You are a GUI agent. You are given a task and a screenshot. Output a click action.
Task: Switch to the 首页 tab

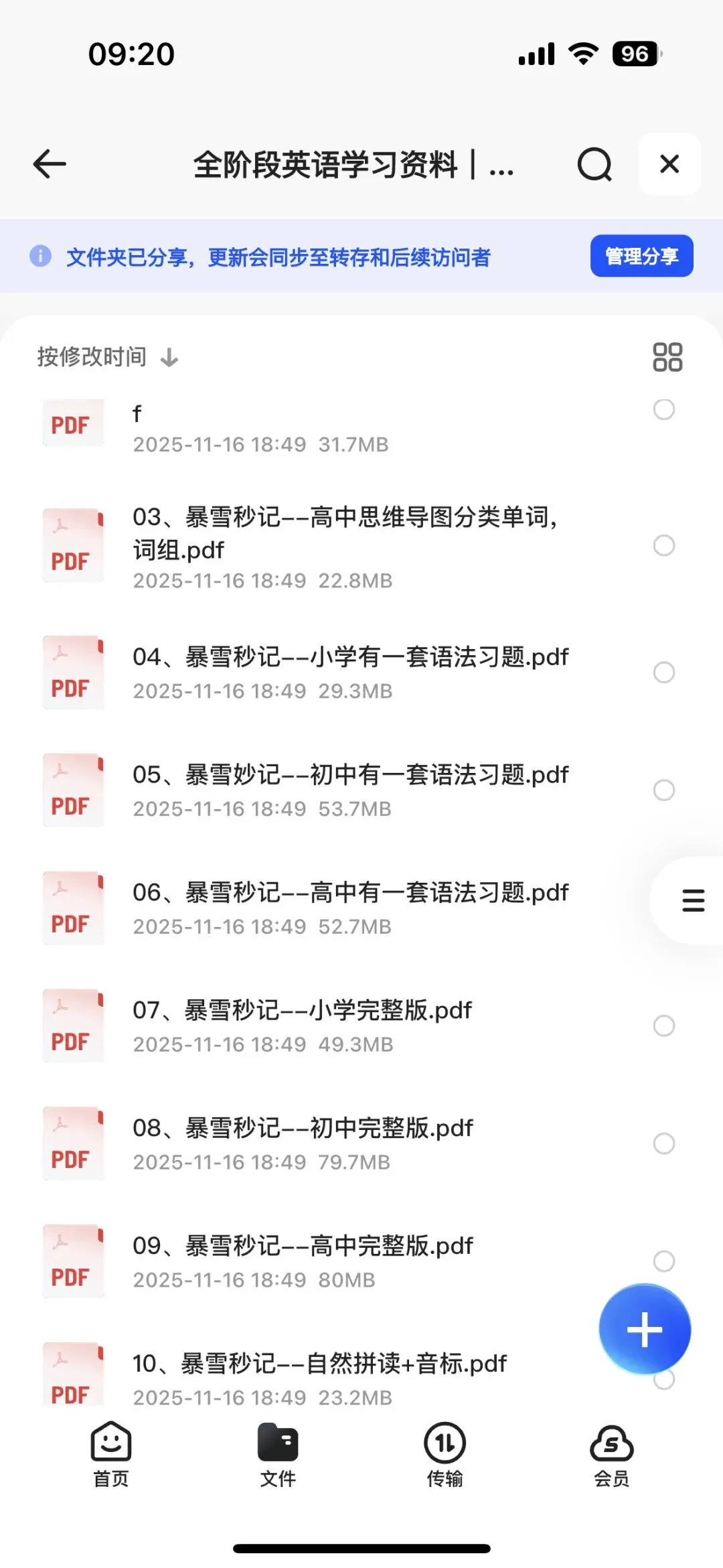(111, 1453)
